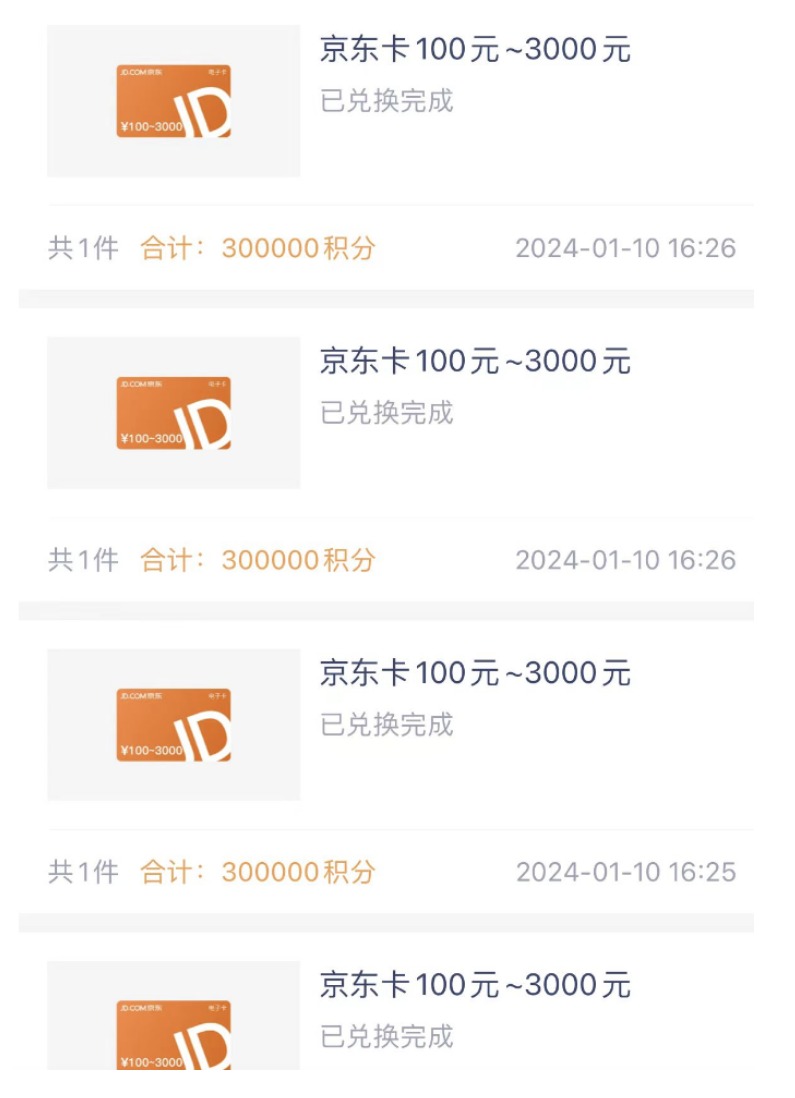Select 已兑换完成 text on the third order
The width and height of the screenshot is (795, 1098).
[386, 726]
